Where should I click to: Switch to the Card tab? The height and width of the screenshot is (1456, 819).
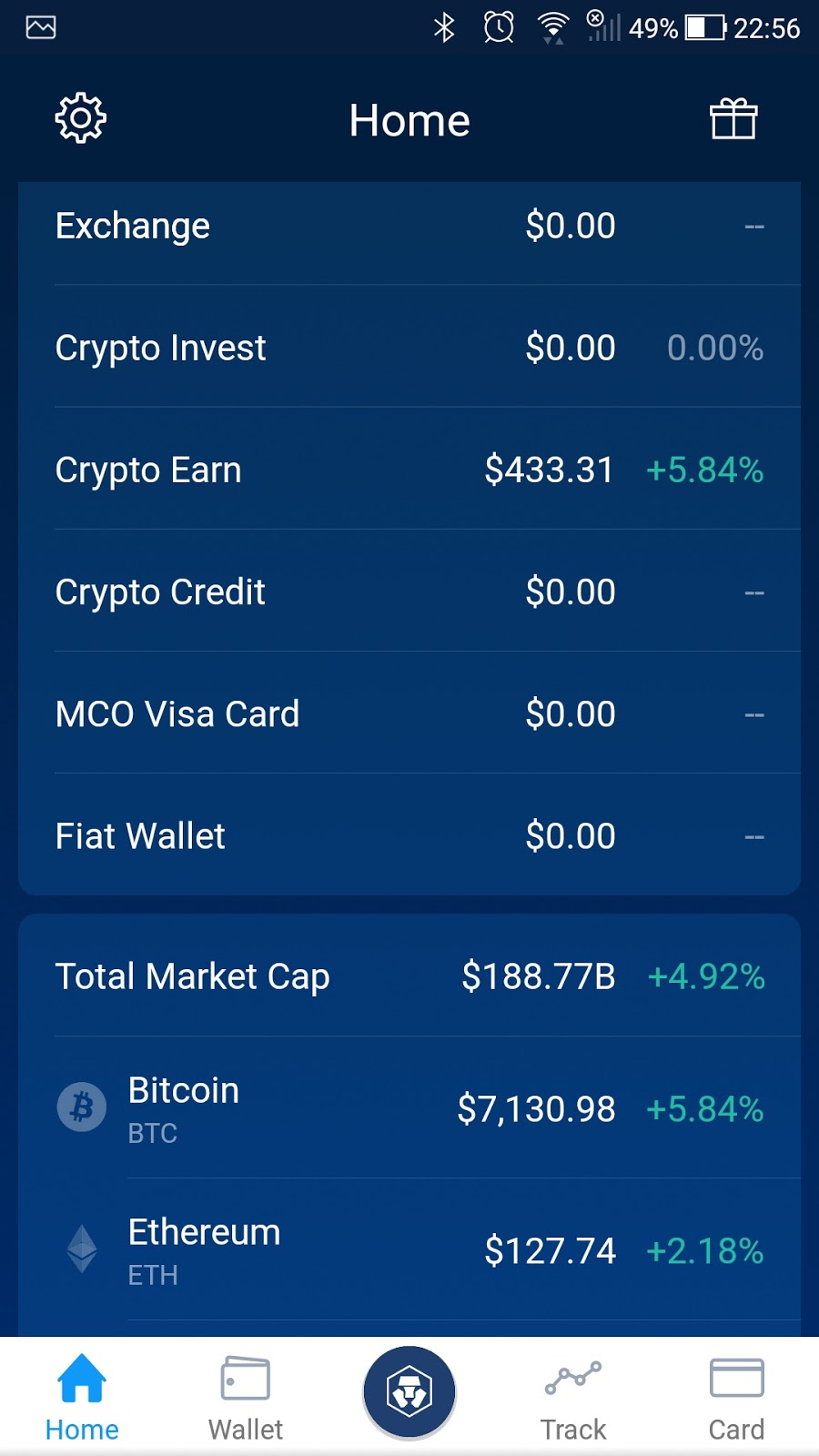736,1399
